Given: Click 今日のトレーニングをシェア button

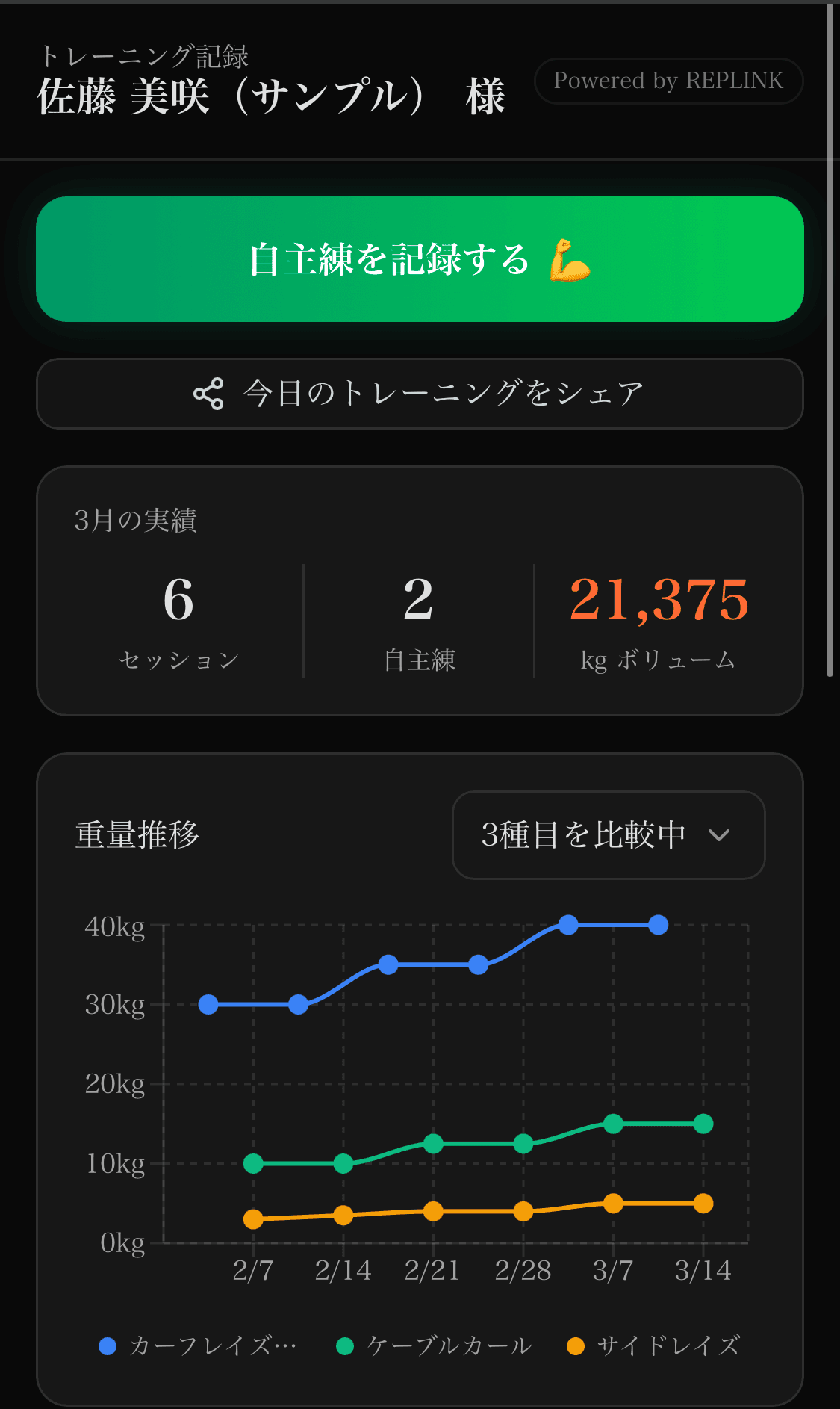Looking at the screenshot, I should pyautogui.click(x=420, y=394).
